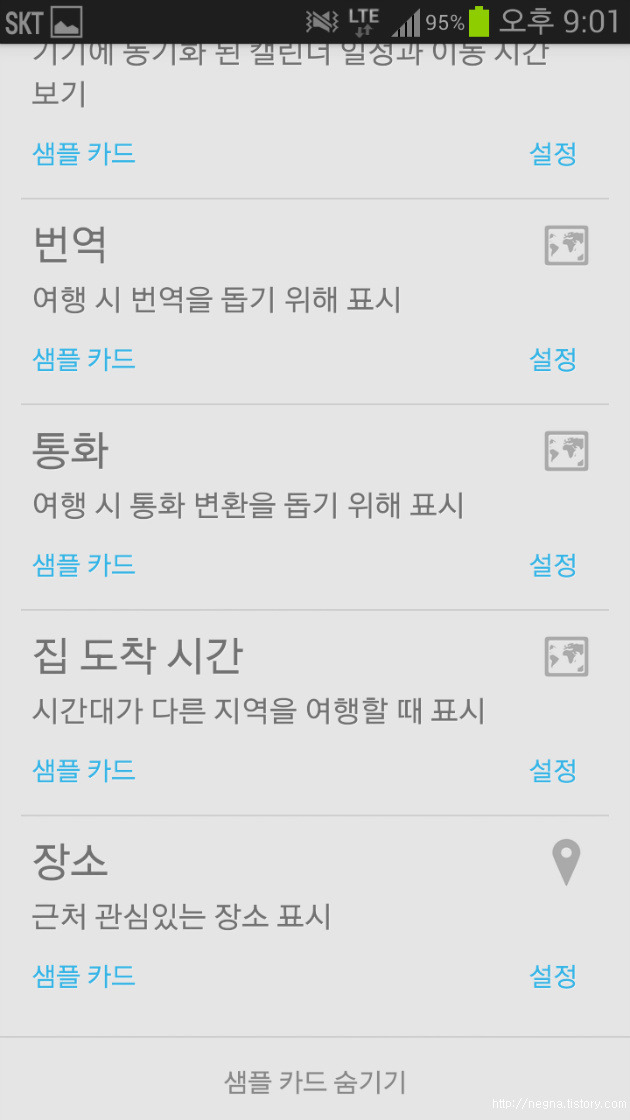Open 샘플 카드 for the 번역 card
Image resolution: width=630 pixels, height=1120 pixels.
coord(84,359)
